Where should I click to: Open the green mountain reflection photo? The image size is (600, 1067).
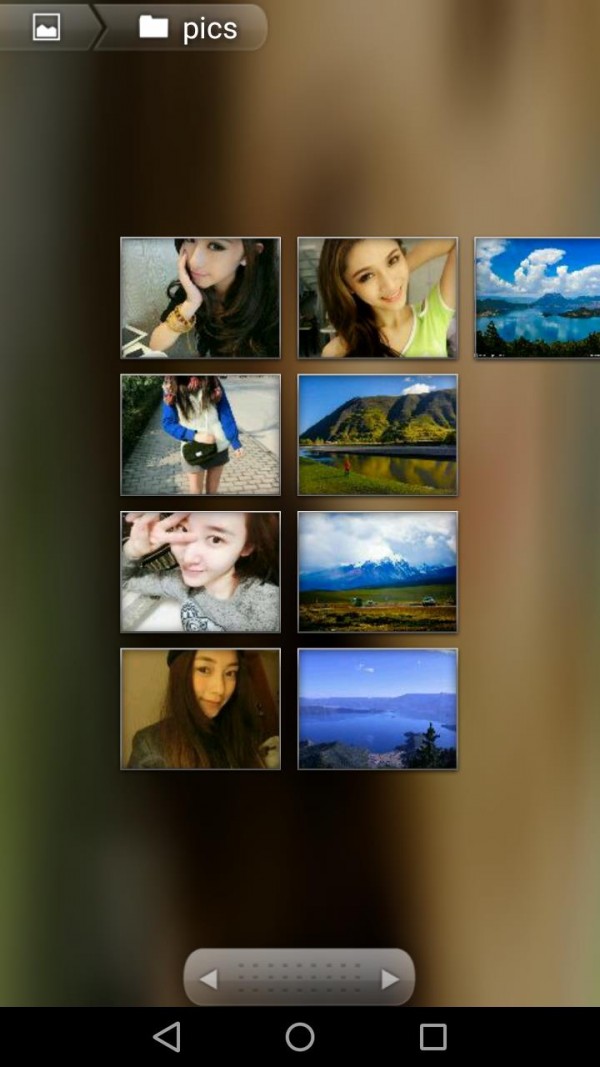pyautogui.click(x=377, y=434)
